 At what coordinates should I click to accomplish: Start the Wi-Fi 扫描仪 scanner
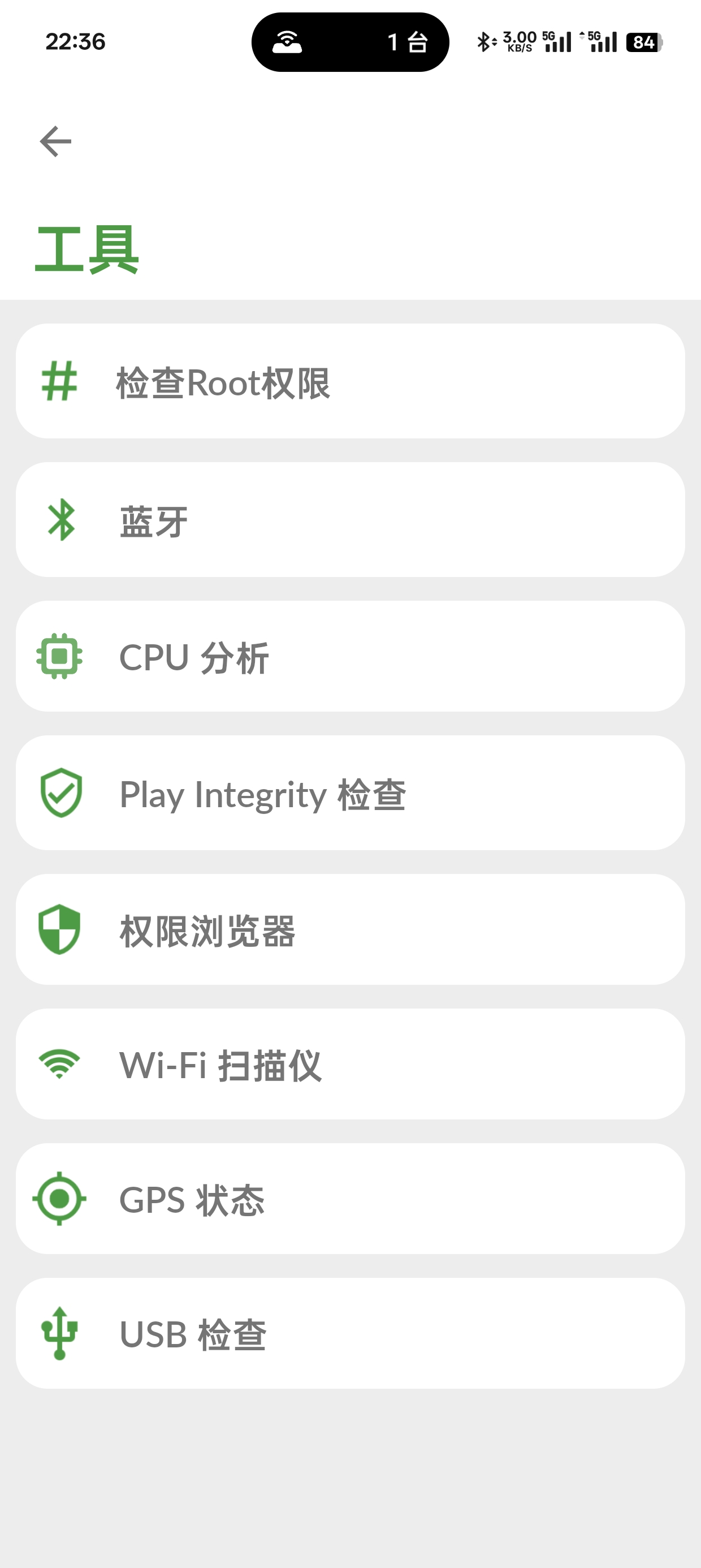[350, 1064]
